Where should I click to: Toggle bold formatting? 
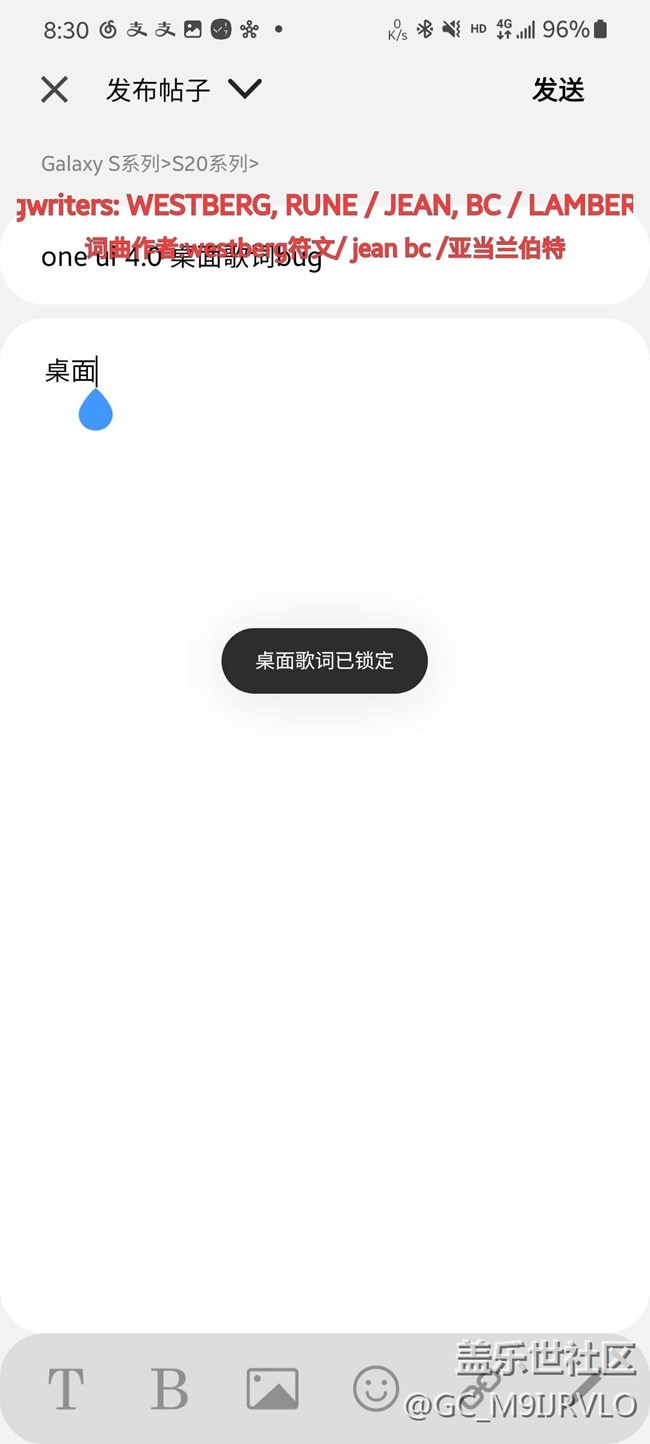(169, 1388)
